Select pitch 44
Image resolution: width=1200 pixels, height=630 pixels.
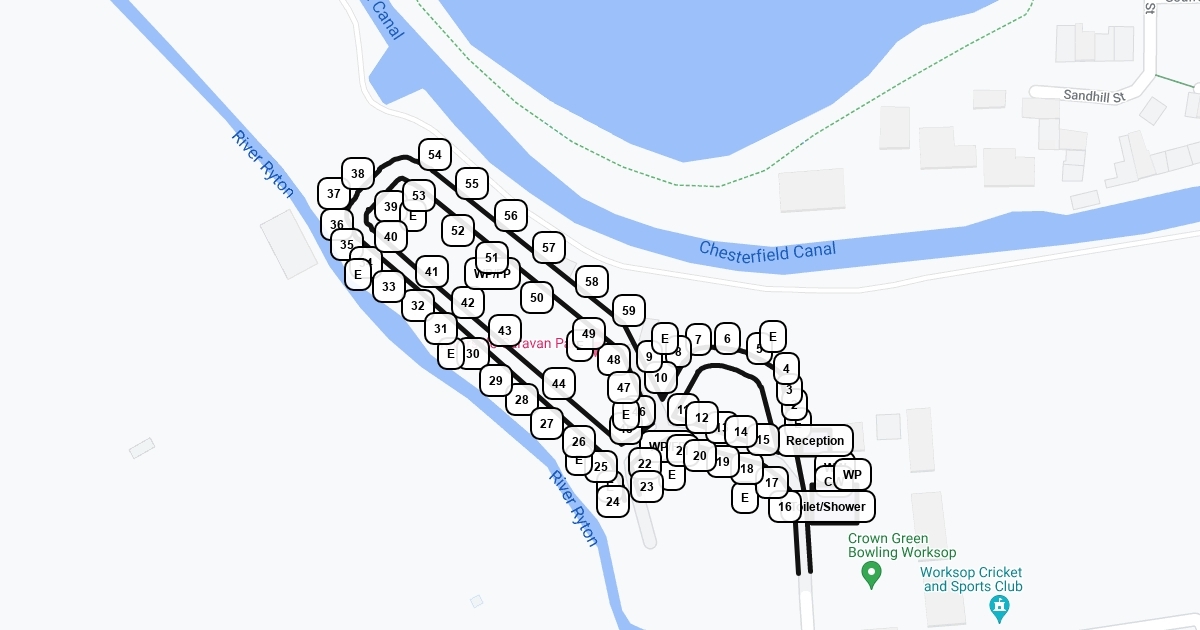coord(558,383)
